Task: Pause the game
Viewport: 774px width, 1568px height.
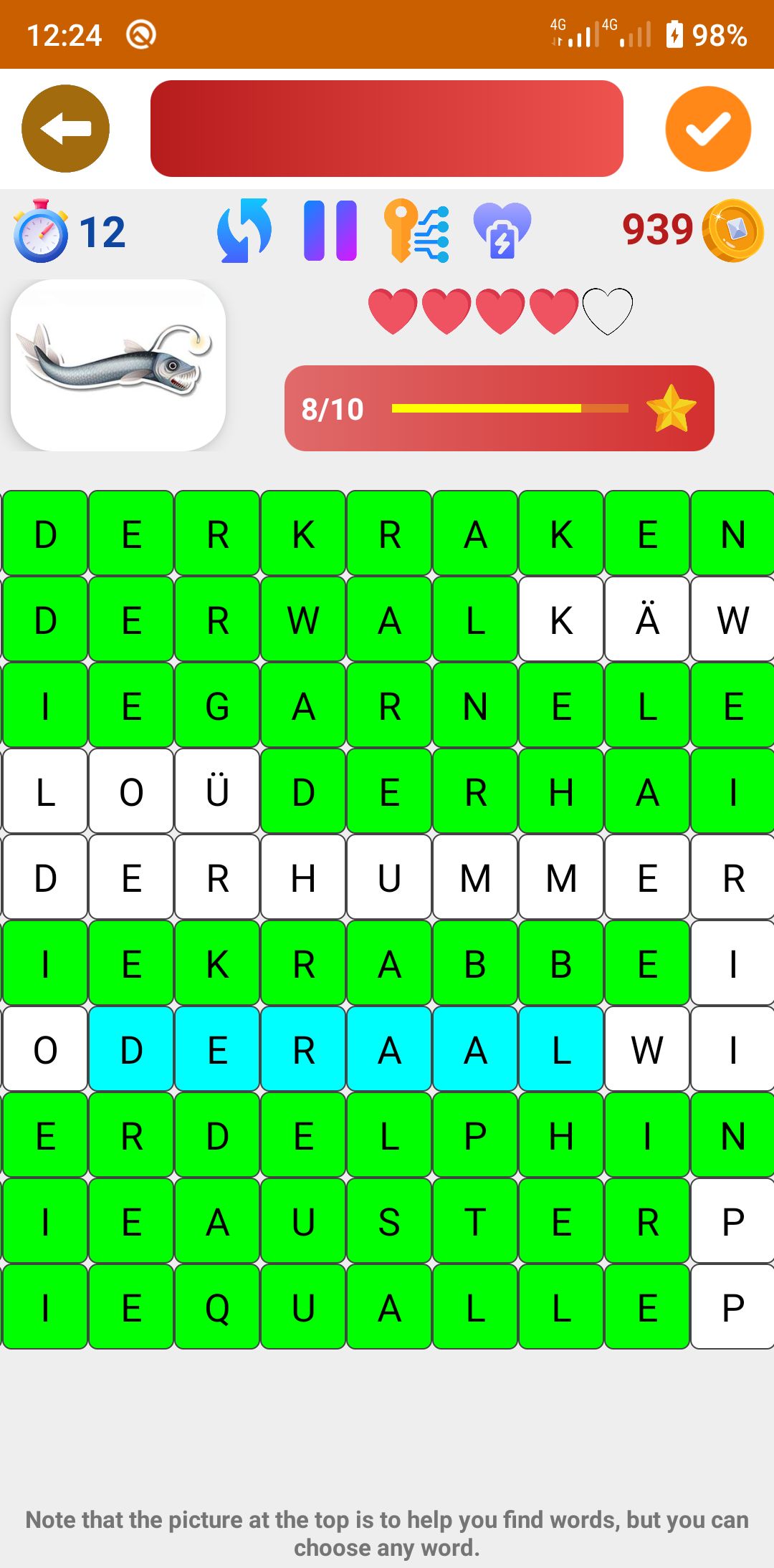Action: 330,231
